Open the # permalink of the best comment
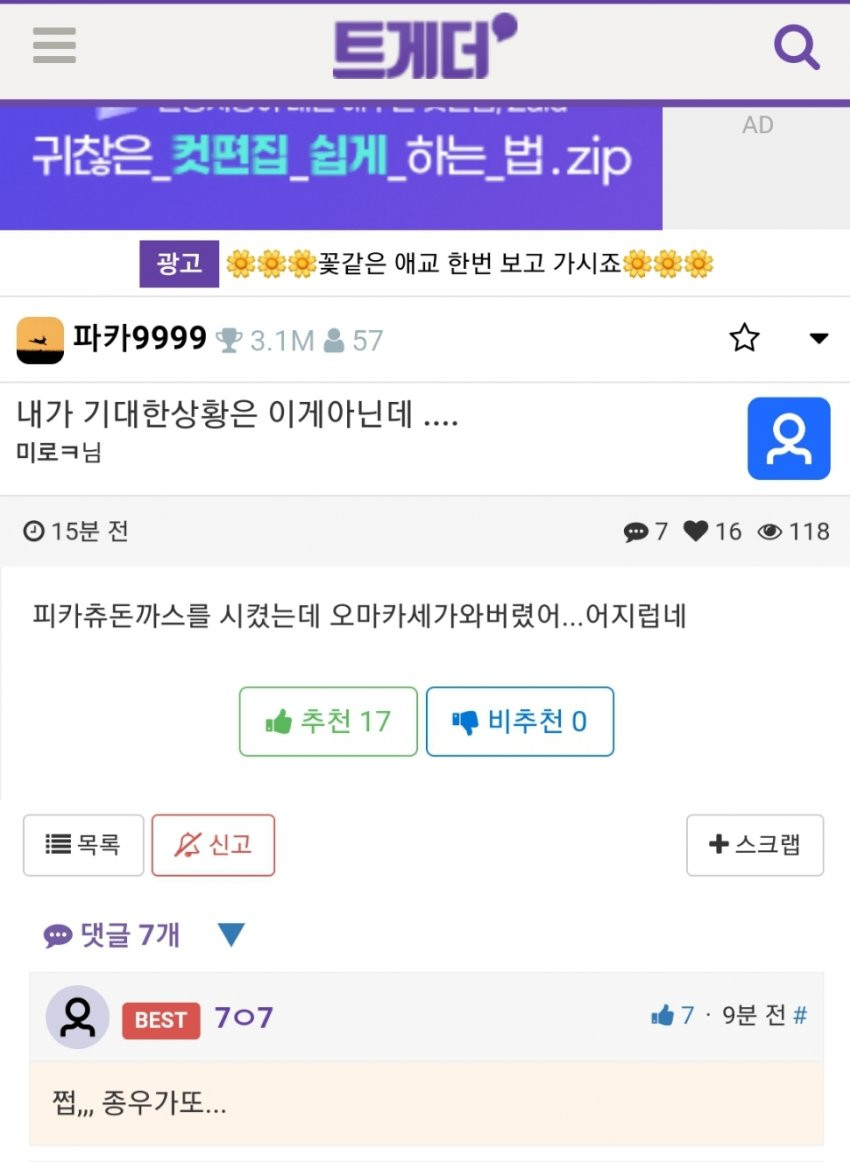The image size is (850, 1162). [x=800, y=1016]
